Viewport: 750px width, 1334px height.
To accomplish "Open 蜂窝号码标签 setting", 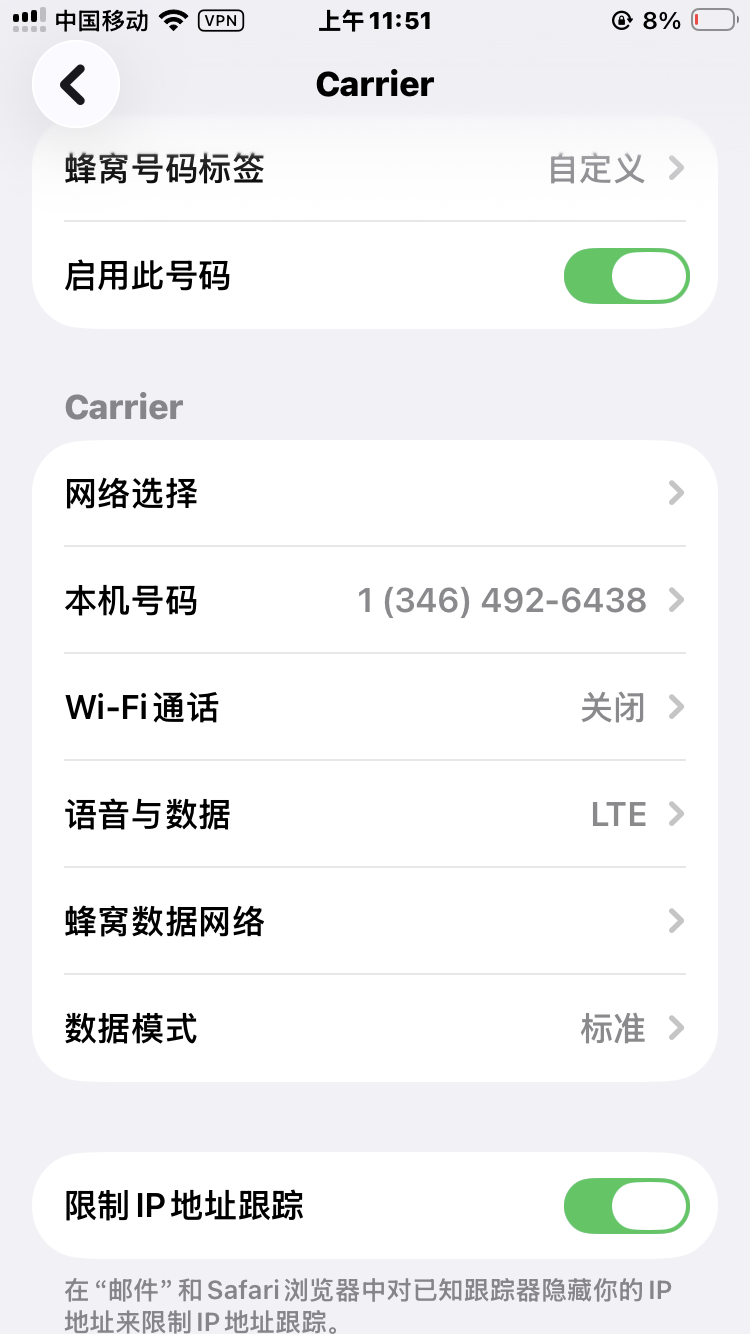I will click(x=375, y=169).
